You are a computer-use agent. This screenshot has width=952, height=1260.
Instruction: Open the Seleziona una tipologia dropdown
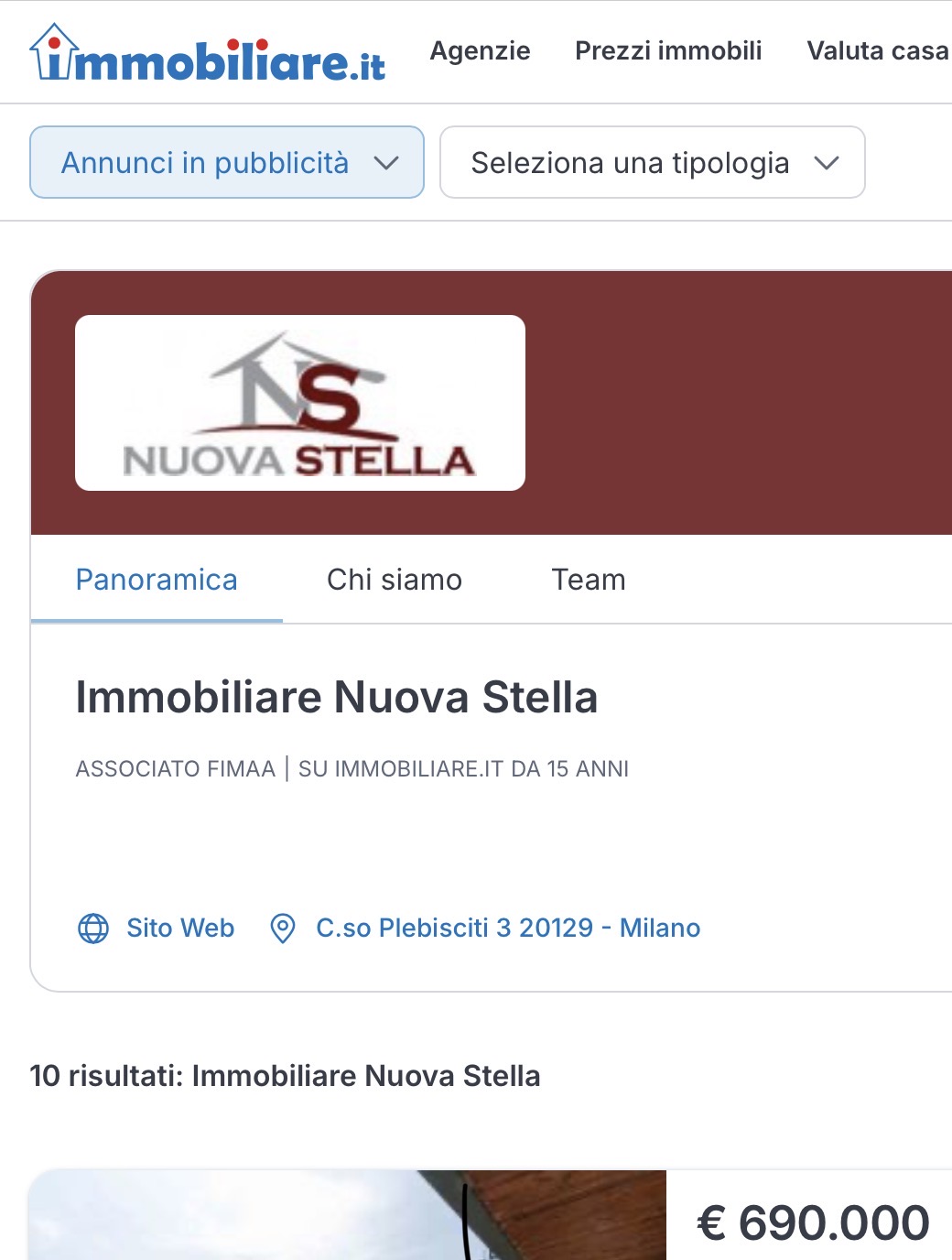pyautogui.click(x=652, y=163)
